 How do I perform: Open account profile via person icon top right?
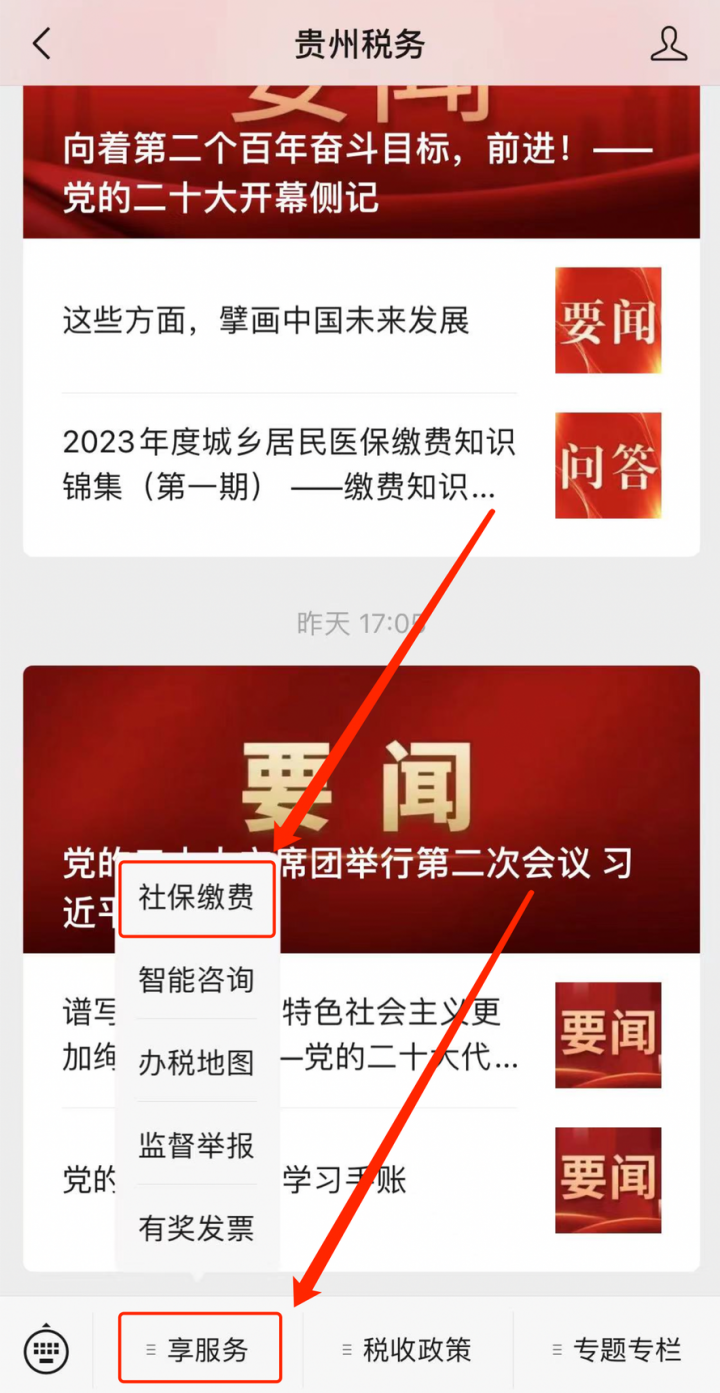point(669,43)
